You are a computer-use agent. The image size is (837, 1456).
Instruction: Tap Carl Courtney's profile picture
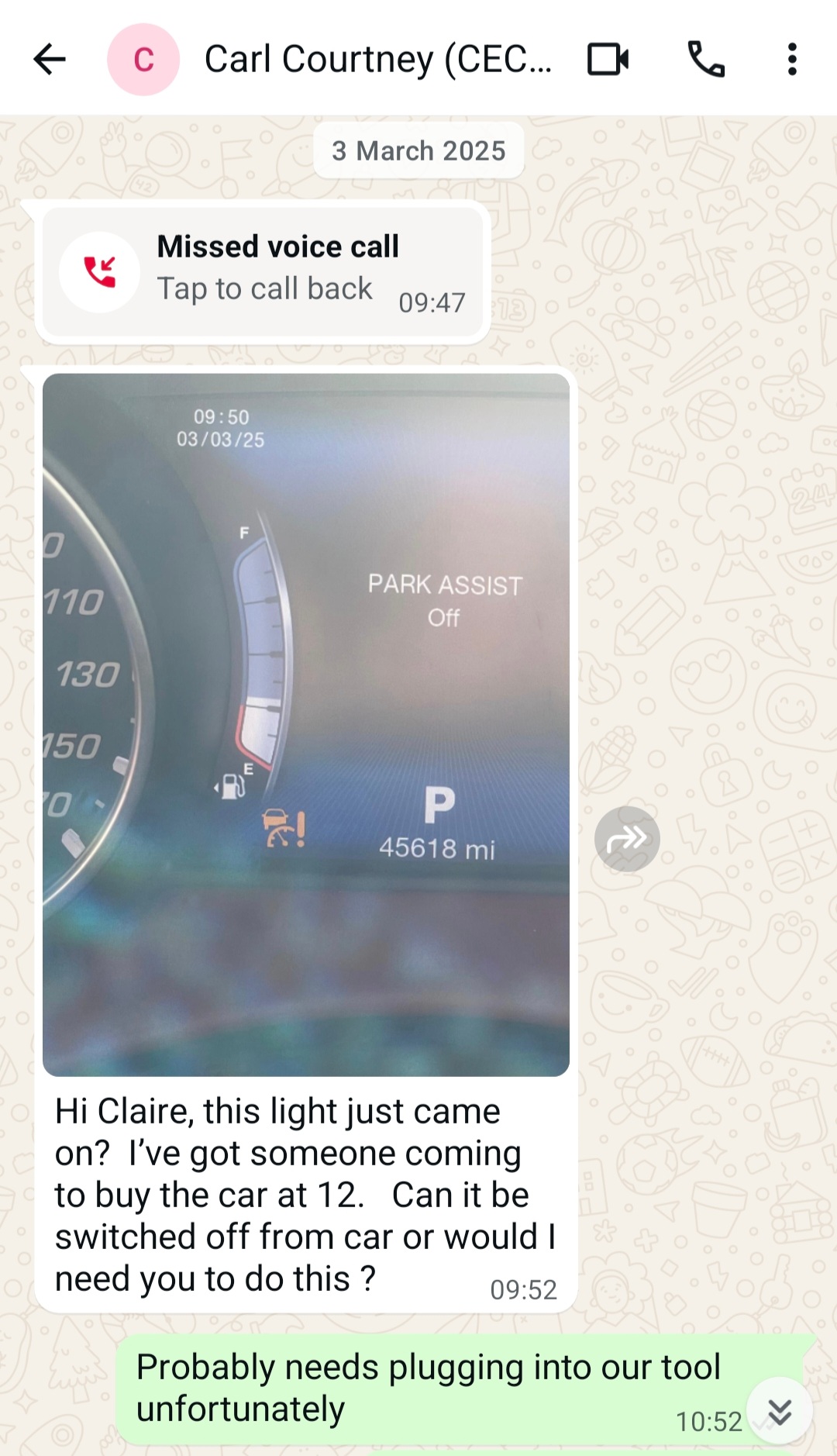(x=143, y=60)
